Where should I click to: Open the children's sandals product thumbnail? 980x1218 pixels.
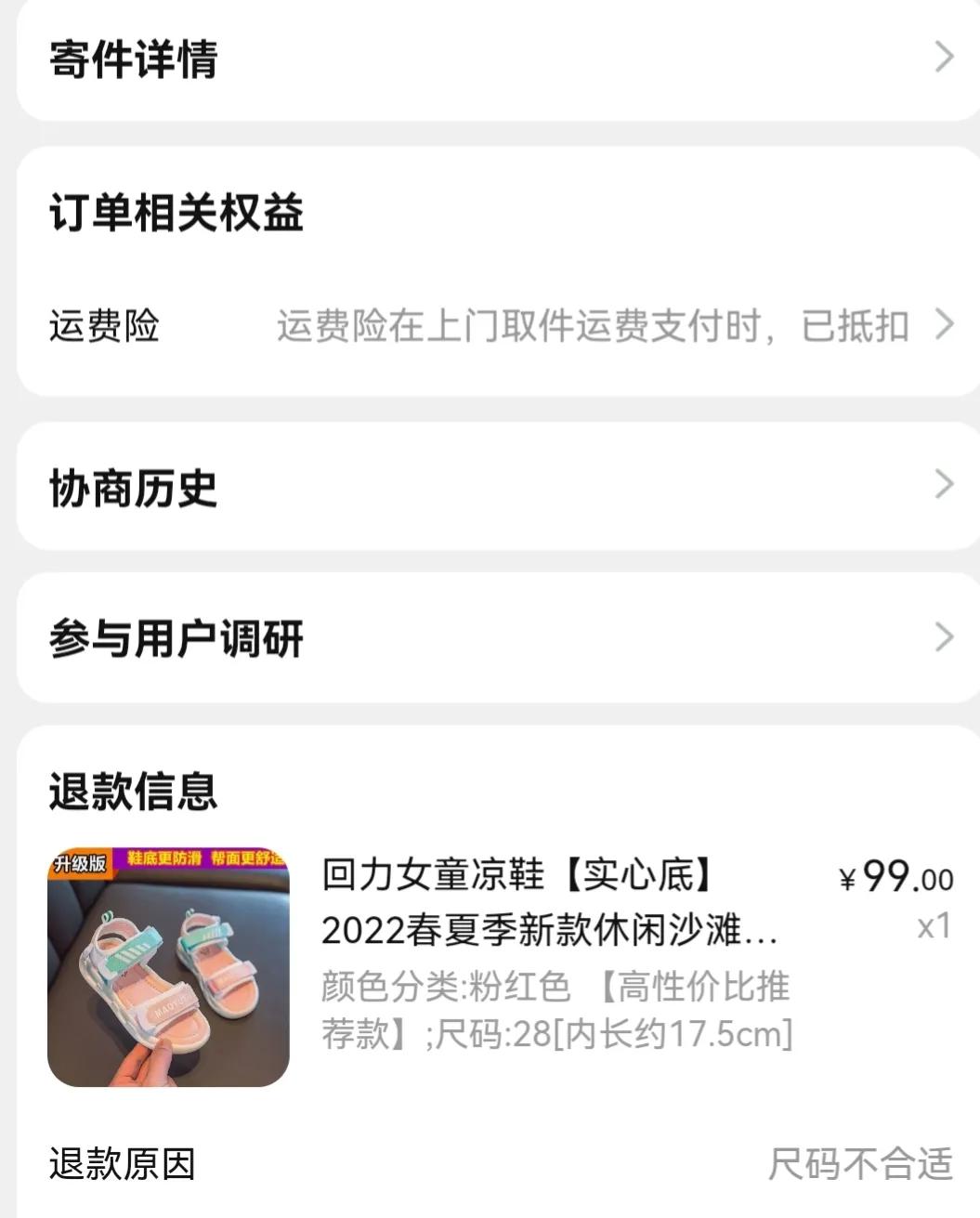pyautogui.click(x=169, y=964)
